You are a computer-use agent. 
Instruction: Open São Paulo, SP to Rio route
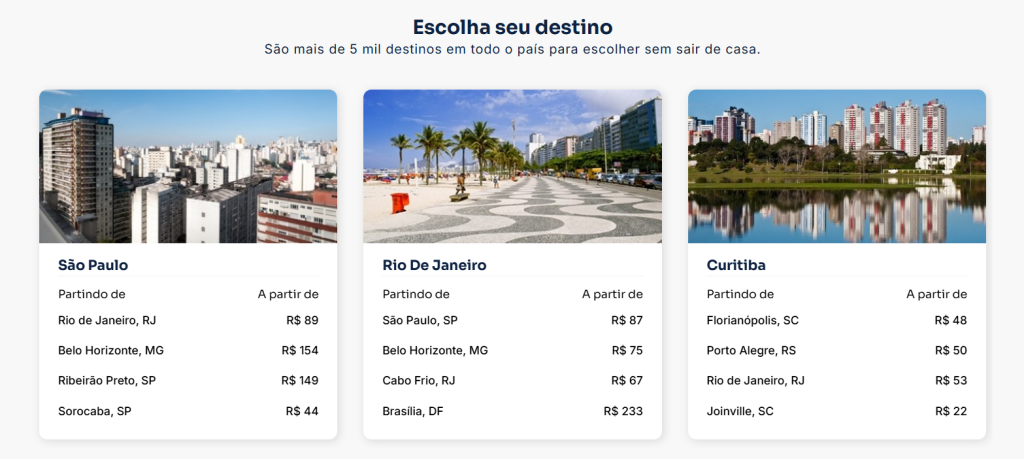click(512, 321)
